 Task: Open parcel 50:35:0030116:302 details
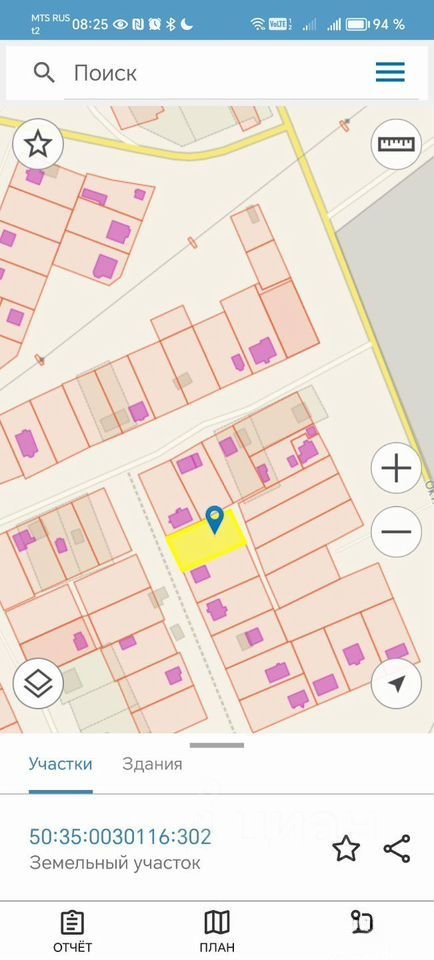click(121, 836)
